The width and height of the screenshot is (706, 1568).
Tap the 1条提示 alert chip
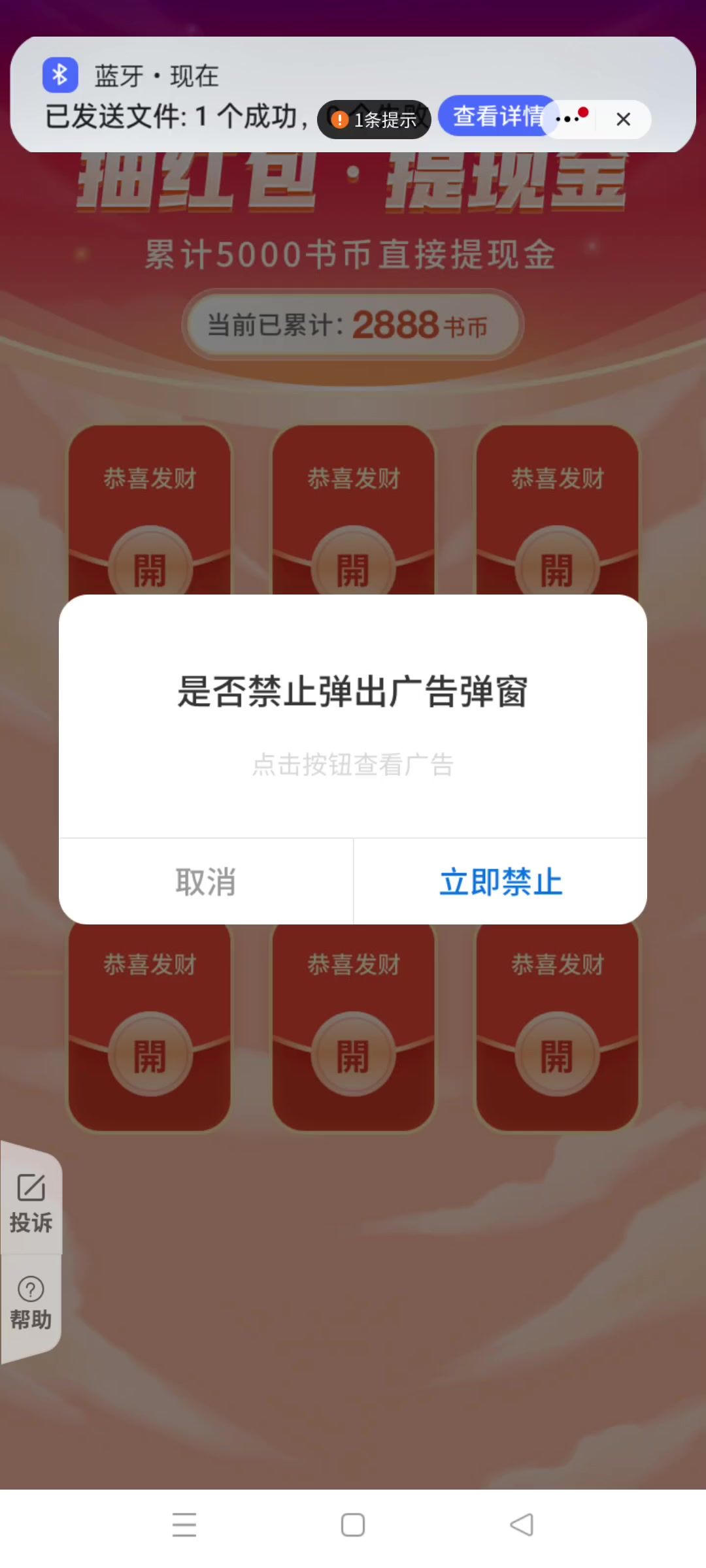(x=374, y=120)
